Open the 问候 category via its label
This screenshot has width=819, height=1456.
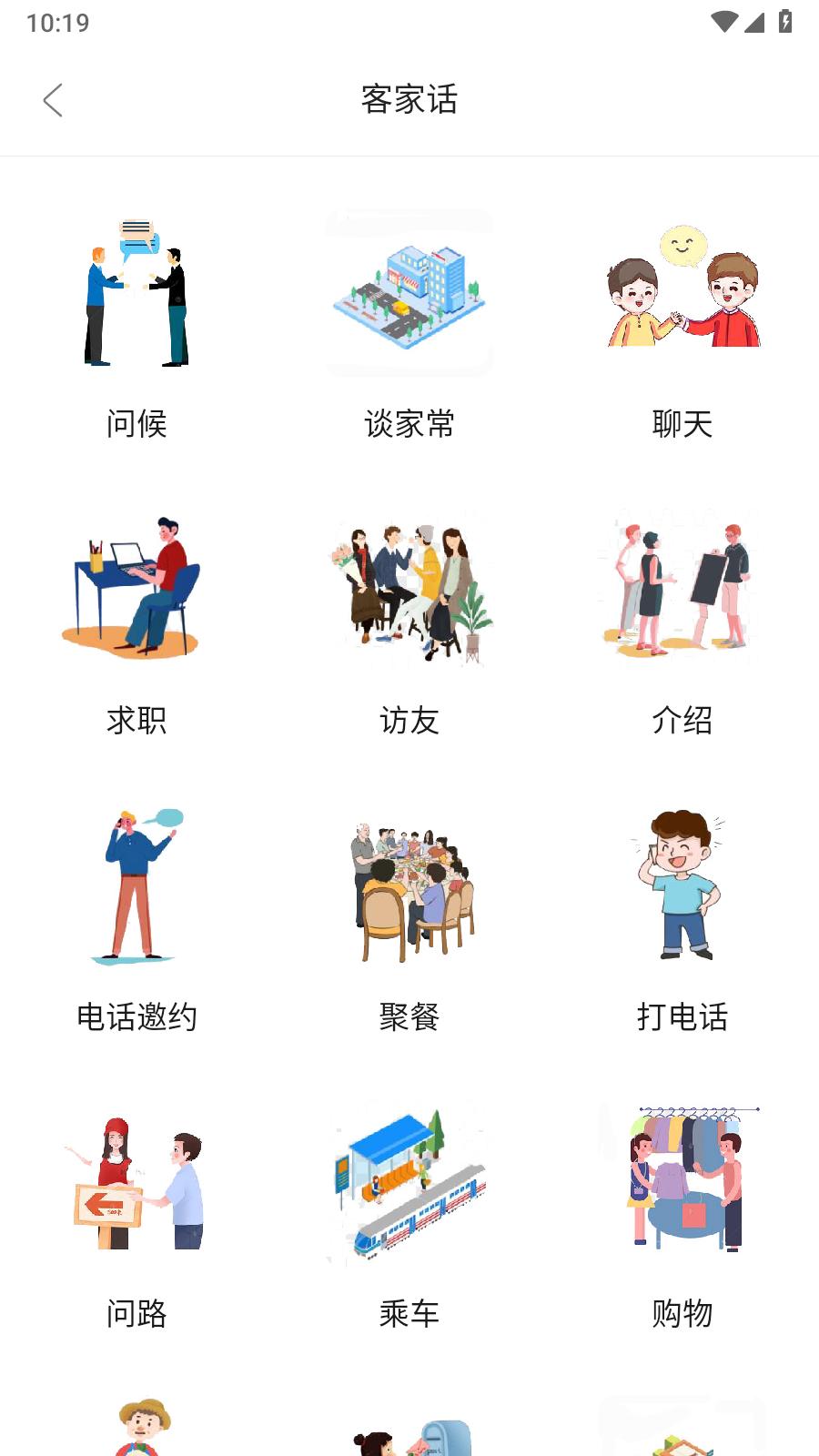[x=136, y=423]
